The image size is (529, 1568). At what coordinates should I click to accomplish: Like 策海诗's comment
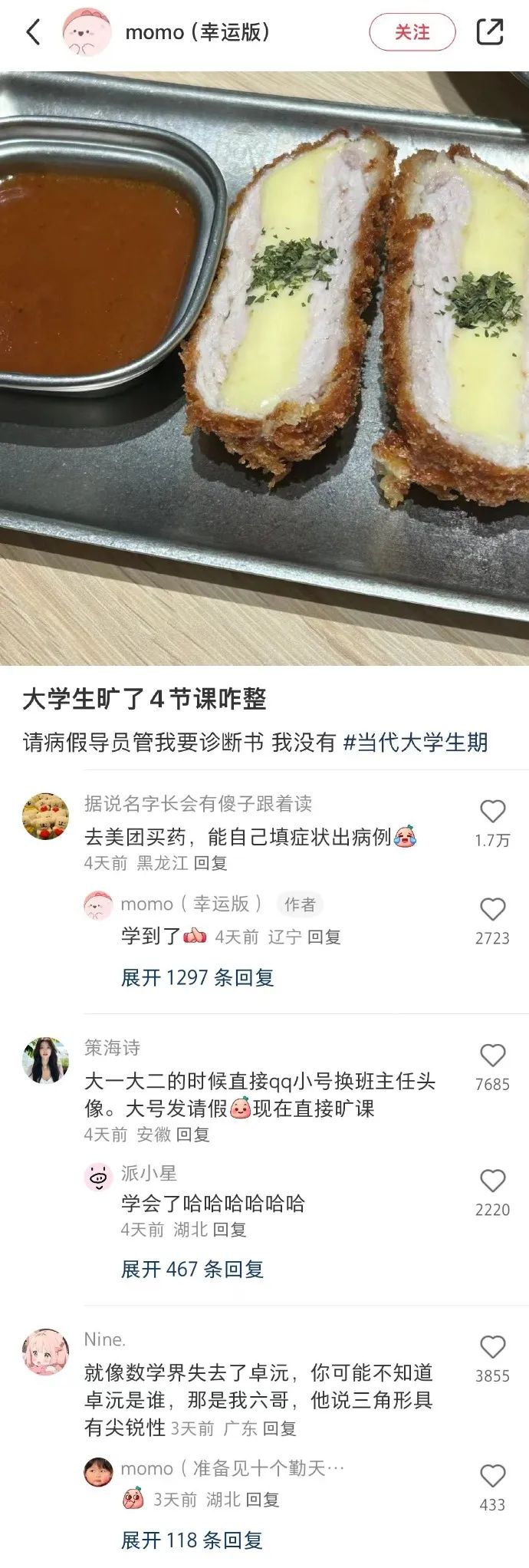492,1056
